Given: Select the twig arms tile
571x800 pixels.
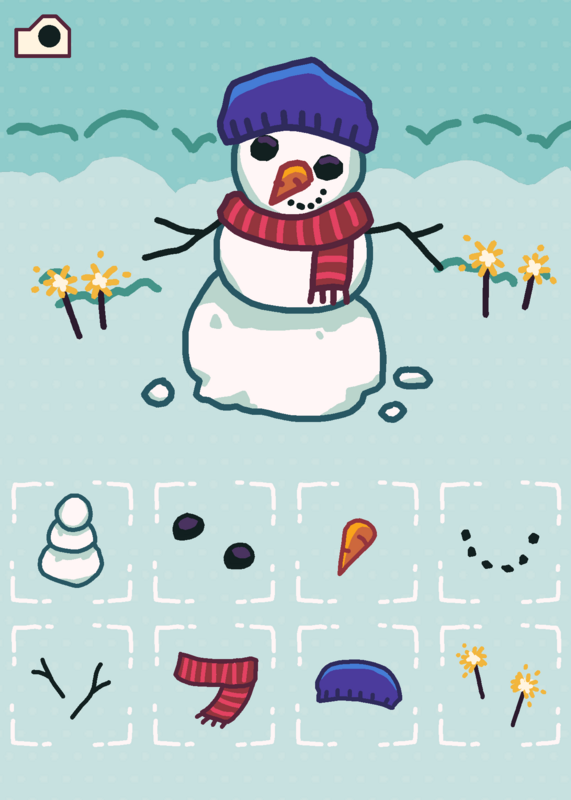Looking at the screenshot, I should click(x=71, y=685).
